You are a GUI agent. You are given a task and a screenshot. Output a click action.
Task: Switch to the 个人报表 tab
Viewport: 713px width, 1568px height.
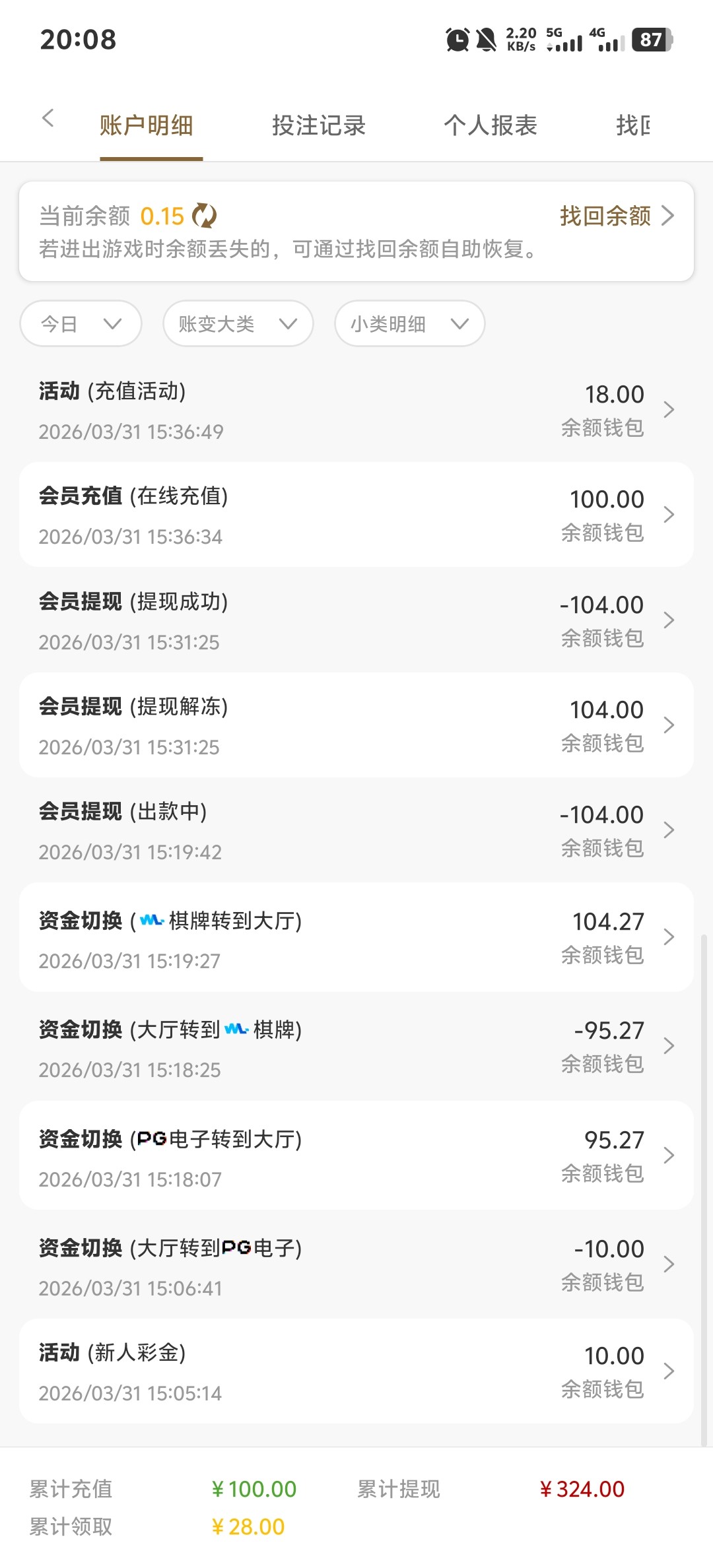pos(491,125)
